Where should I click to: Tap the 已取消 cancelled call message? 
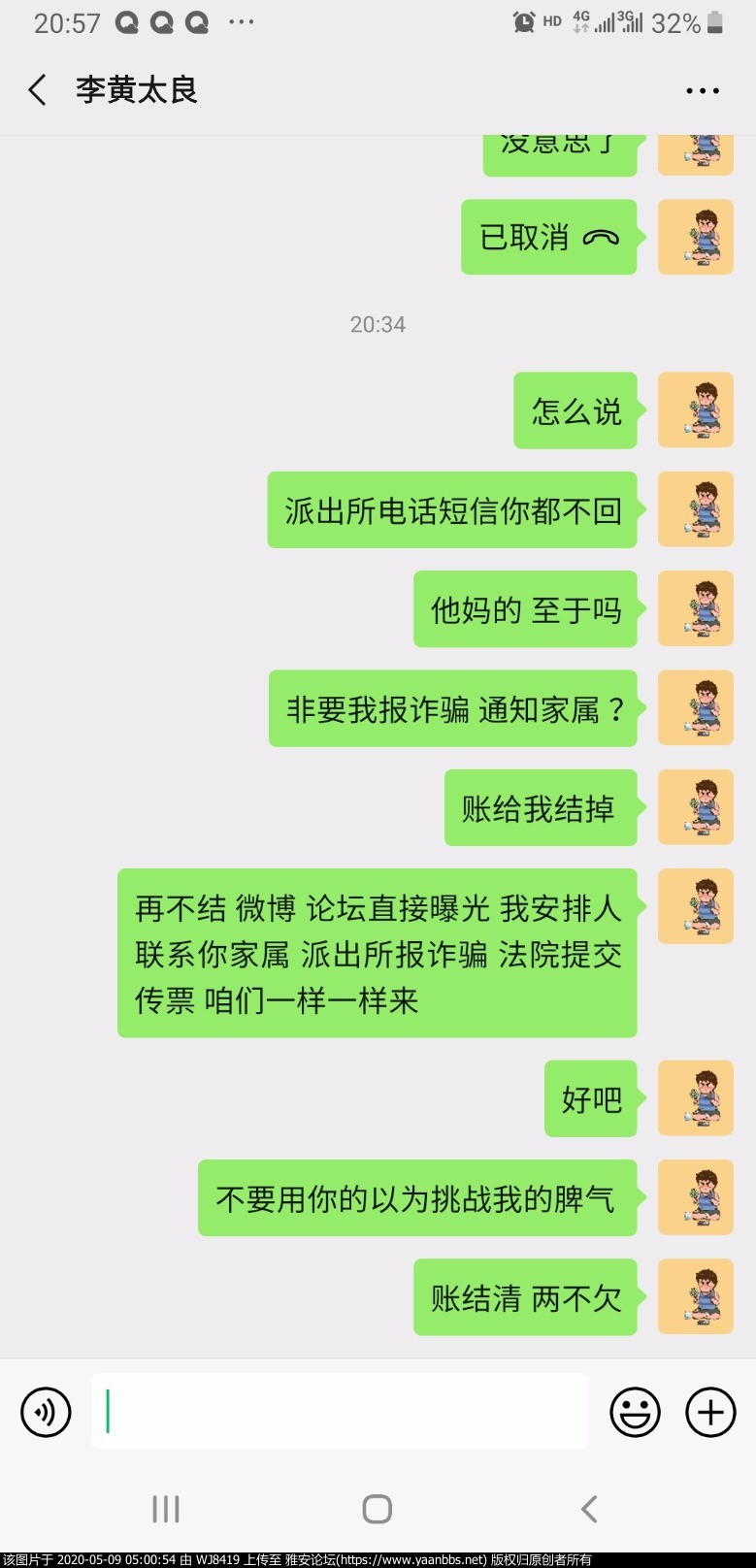[x=548, y=237]
